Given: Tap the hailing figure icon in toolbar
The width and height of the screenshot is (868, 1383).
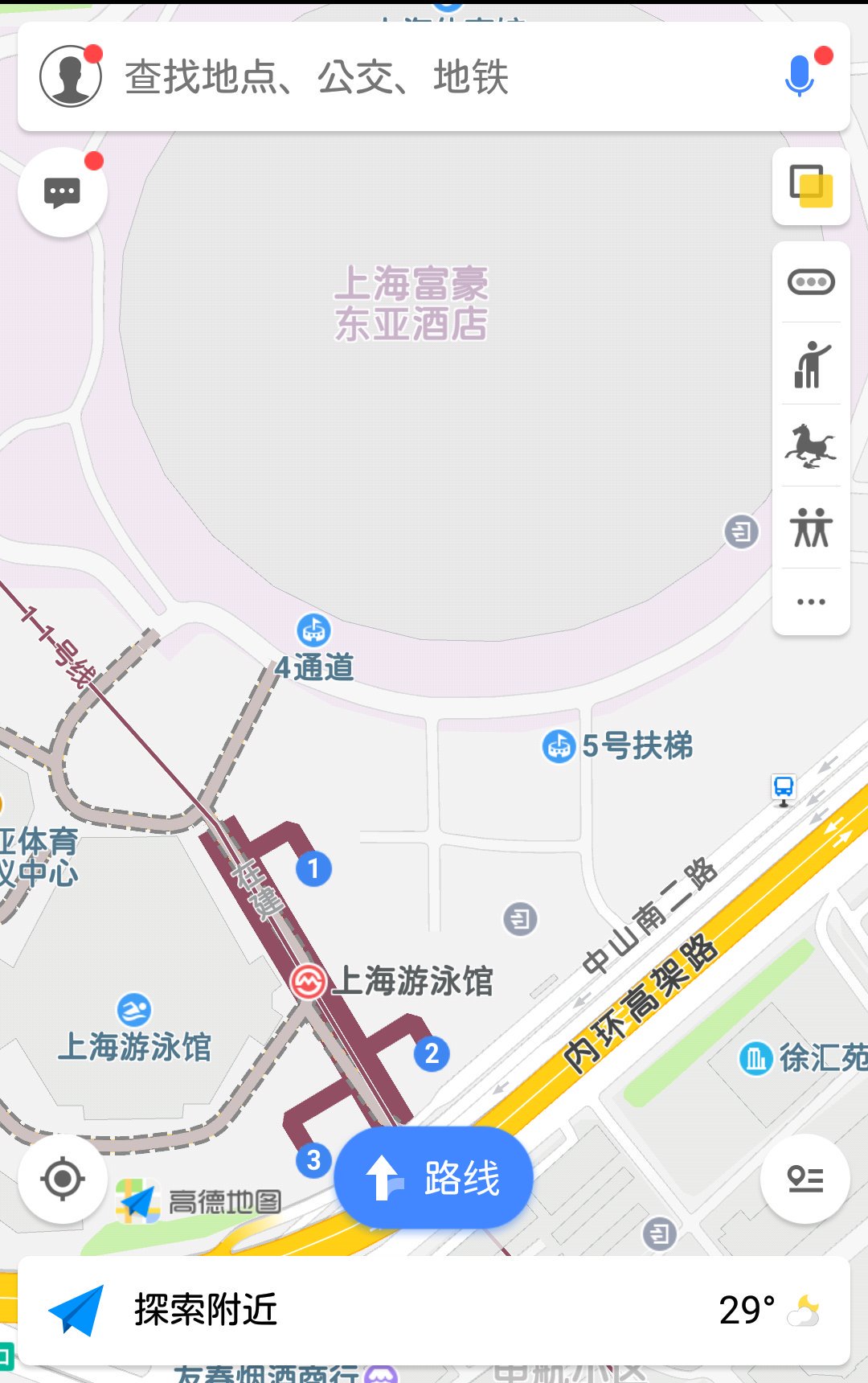Looking at the screenshot, I should click(811, 365).
